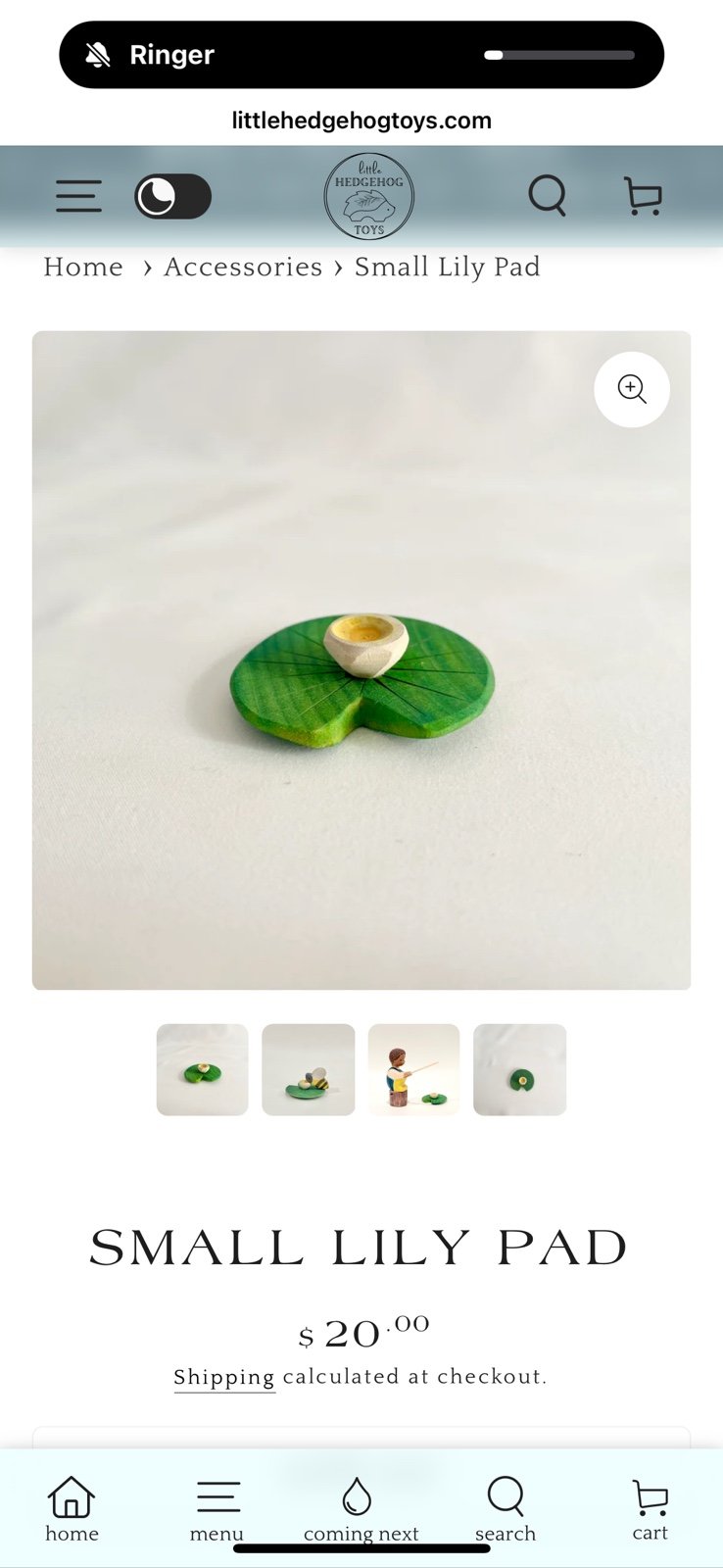Open the cart tab in the bottom bar
Viewport: 723px width, 1568px height.
[650, 1509]
